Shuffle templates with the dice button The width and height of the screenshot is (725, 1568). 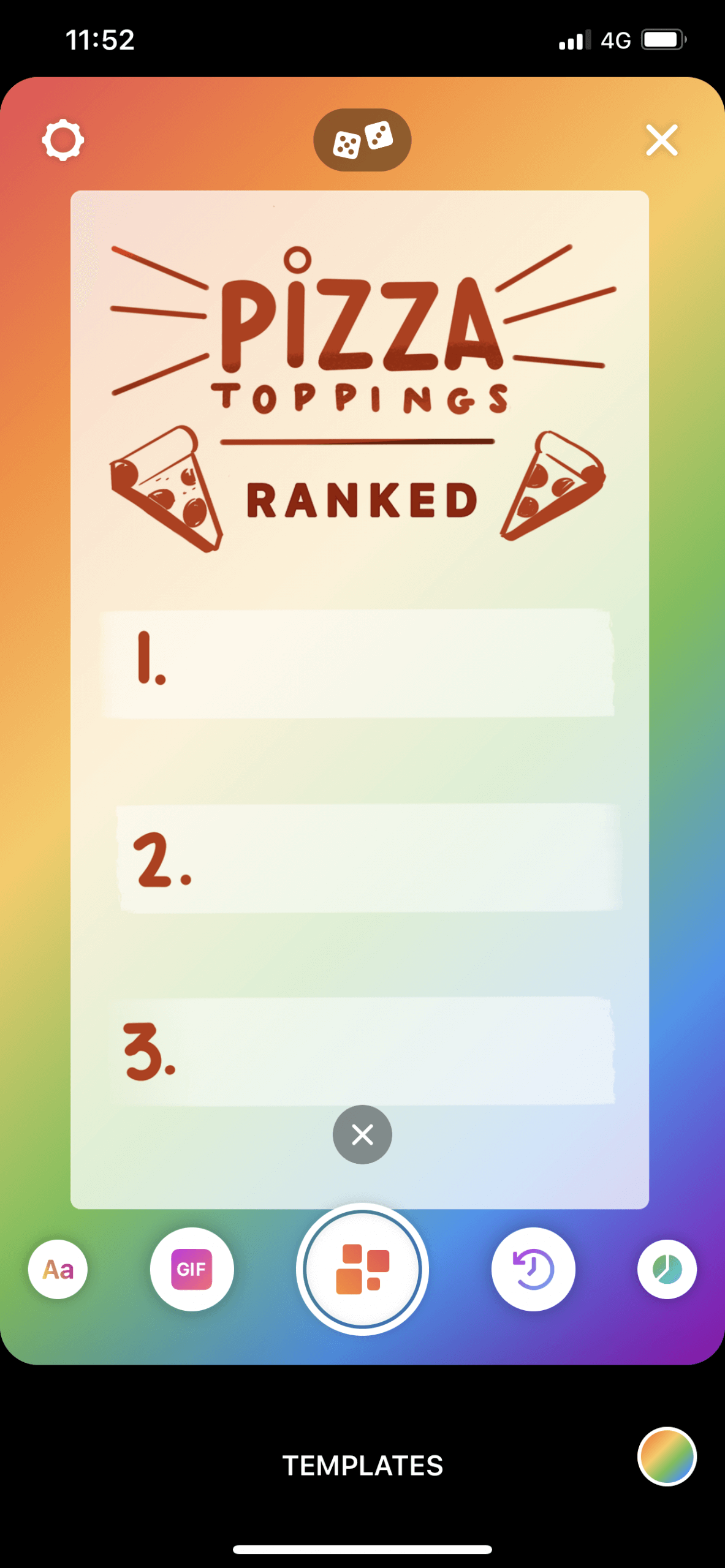tap(362, 140)
